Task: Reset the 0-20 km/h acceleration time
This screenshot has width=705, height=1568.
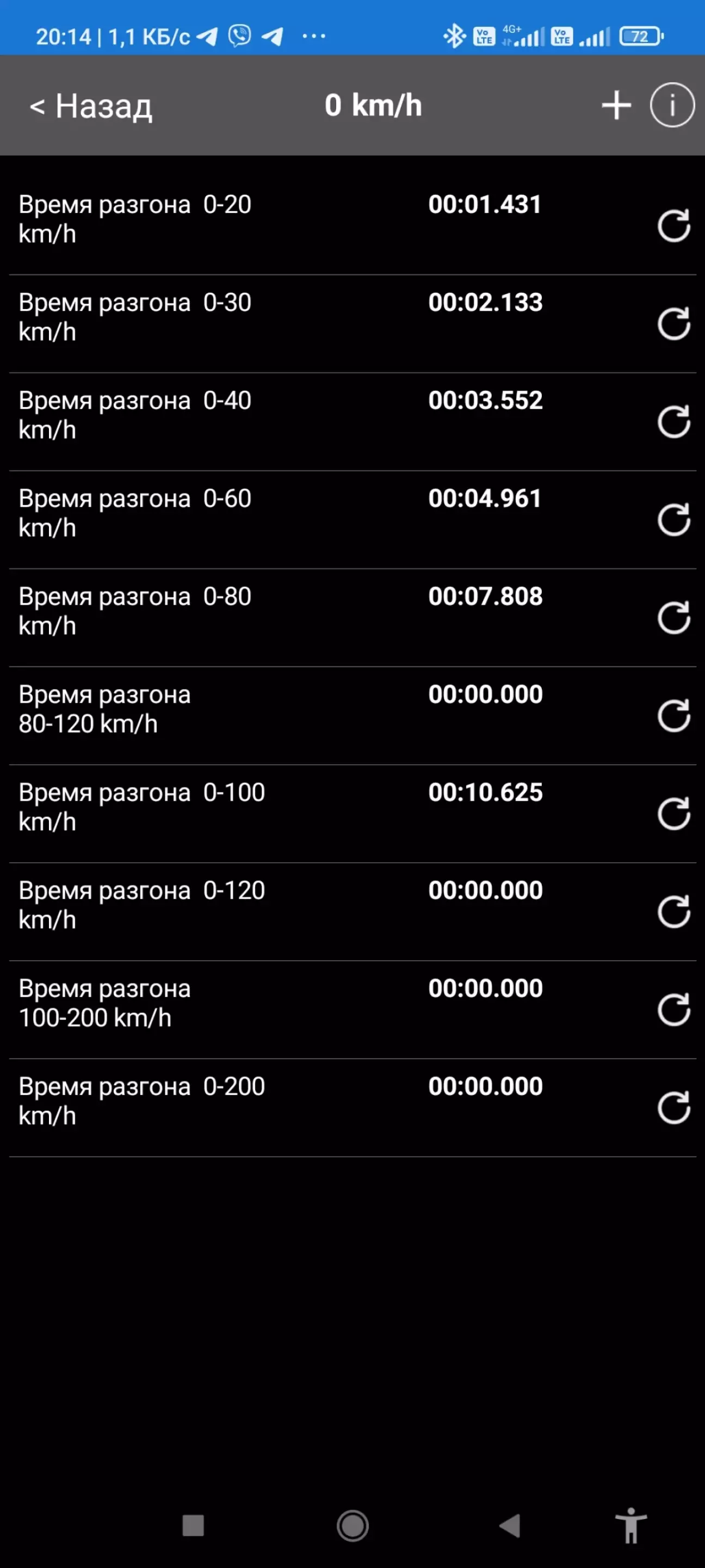Action: coord(673,226)
